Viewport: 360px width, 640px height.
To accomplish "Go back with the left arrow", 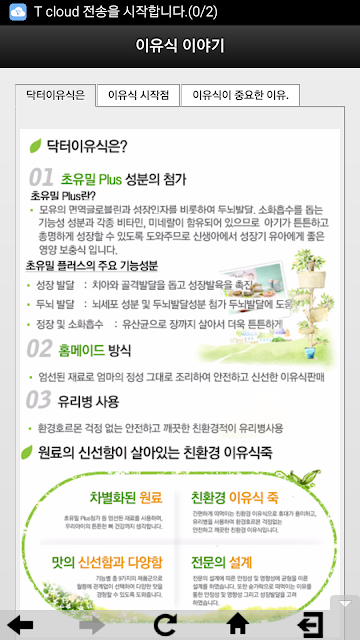I will point(20,624).
